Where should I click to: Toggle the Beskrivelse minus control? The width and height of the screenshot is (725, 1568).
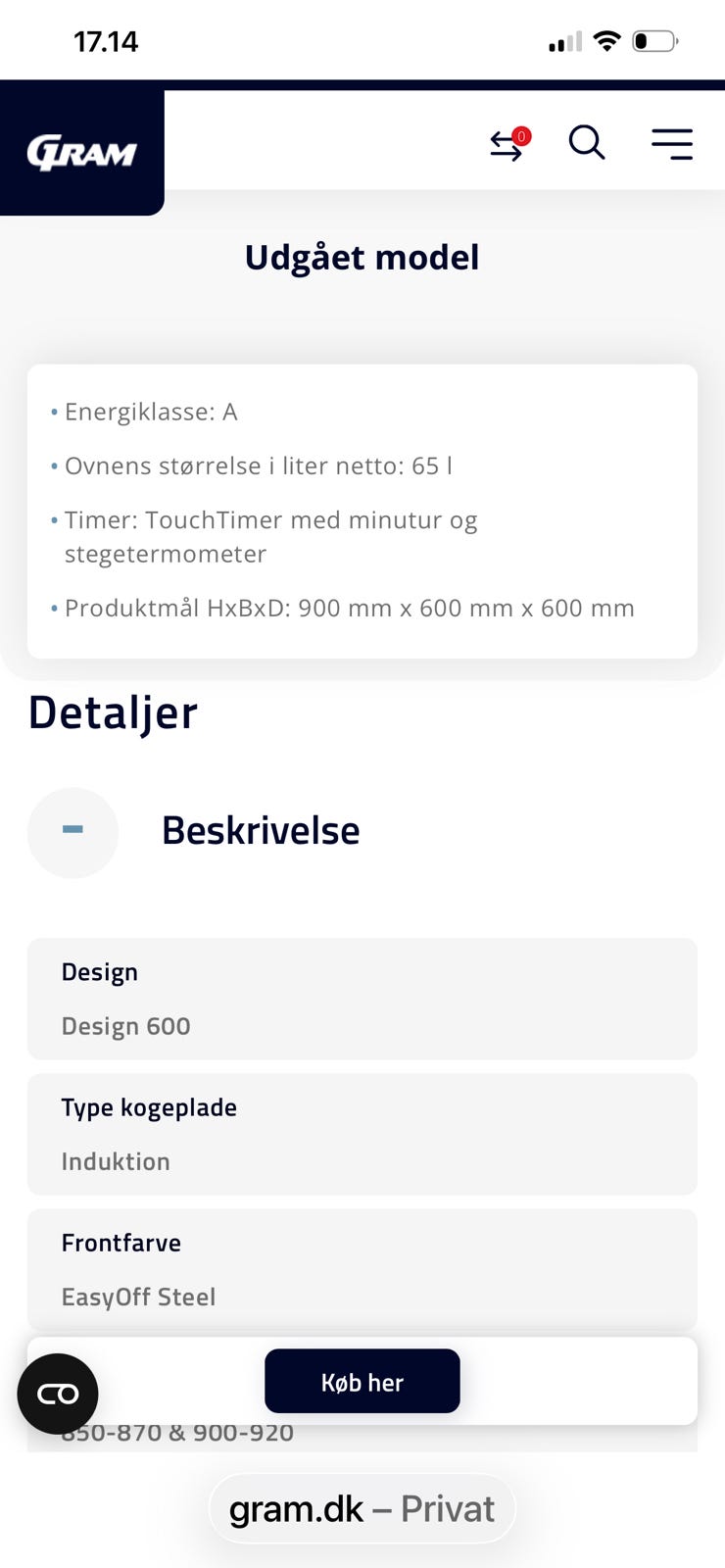(72, 832)
